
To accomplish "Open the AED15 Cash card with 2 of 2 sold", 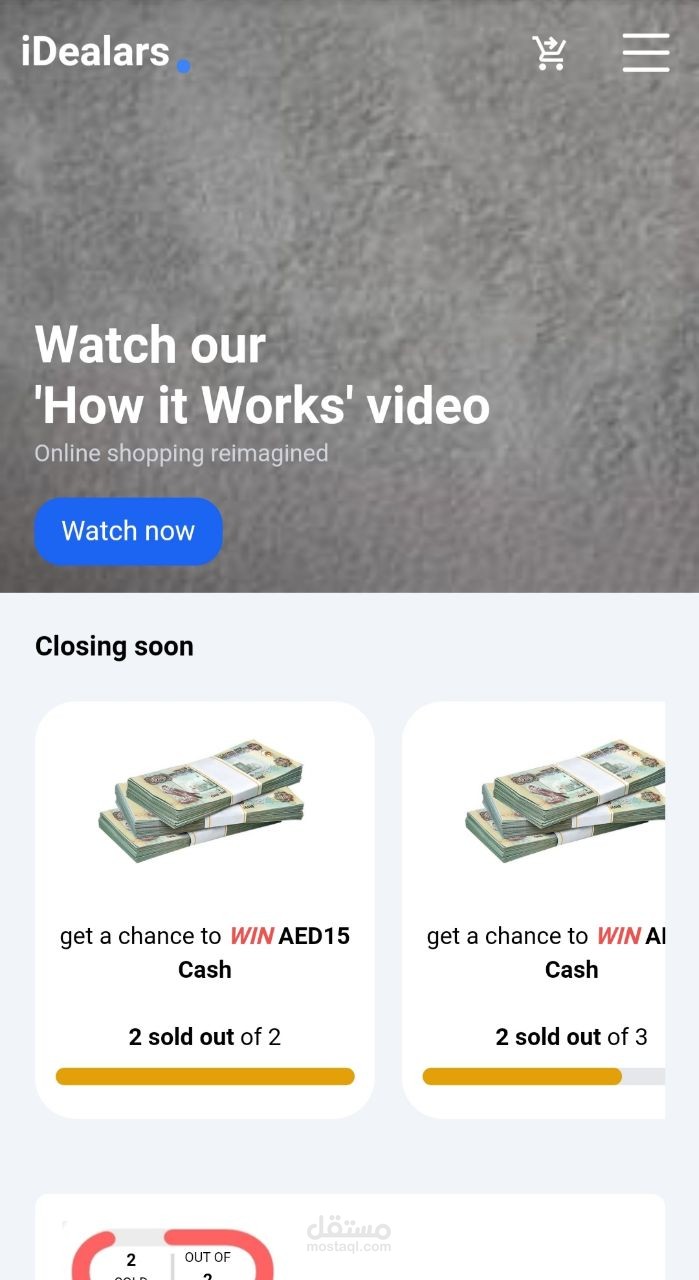I will (205, 910).
